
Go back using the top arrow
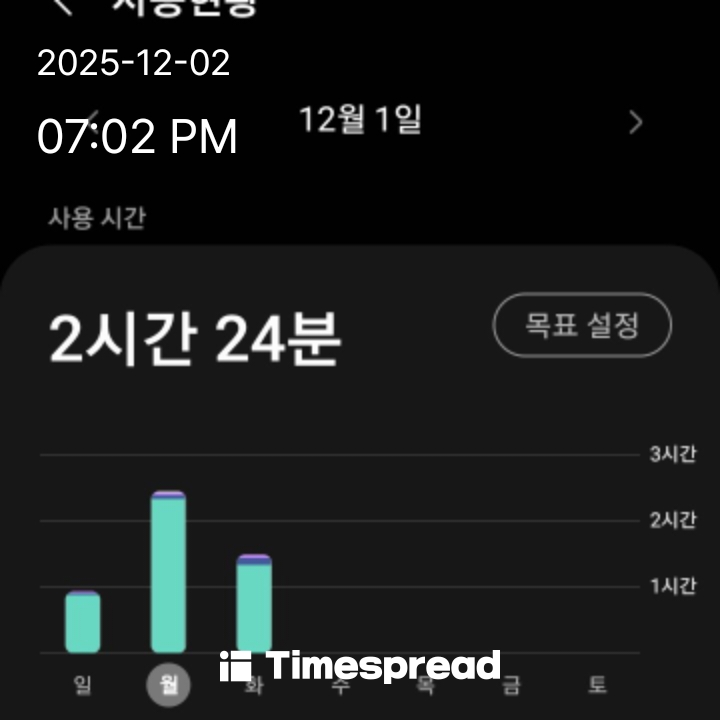pos(63,6)
